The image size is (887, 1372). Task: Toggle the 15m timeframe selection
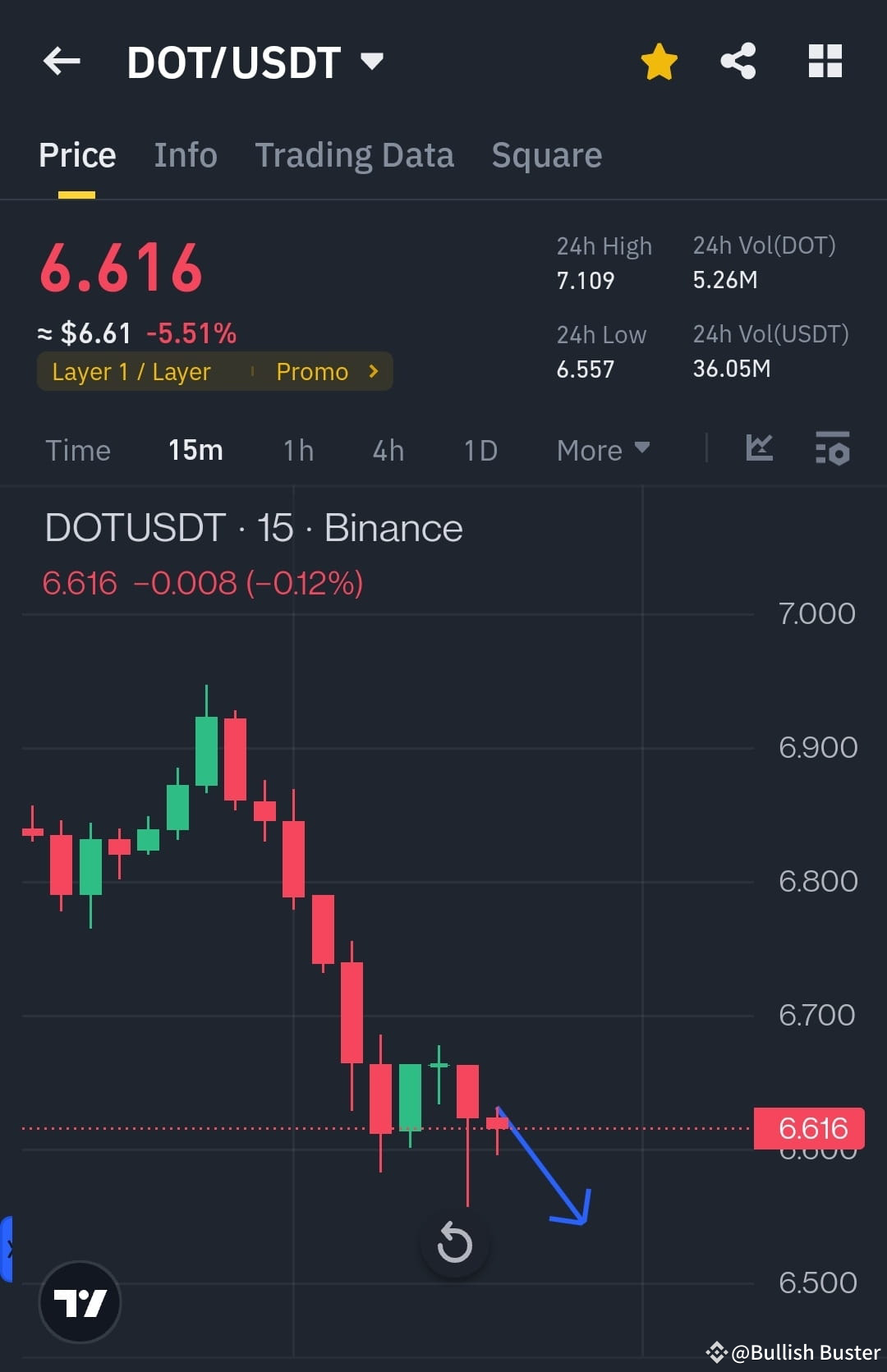(195, 450)
